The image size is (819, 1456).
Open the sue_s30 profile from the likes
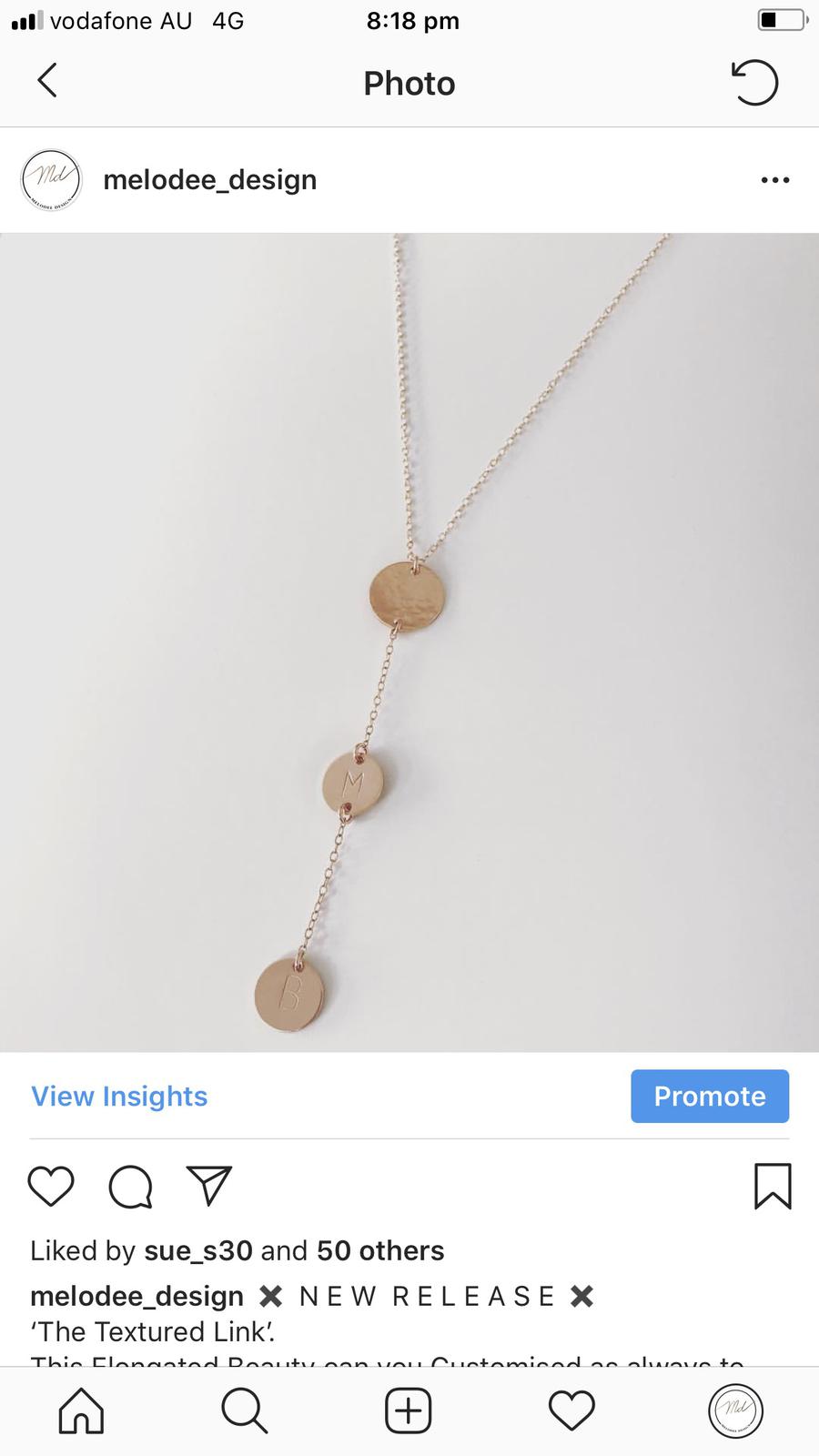[x=197, y=1251]
